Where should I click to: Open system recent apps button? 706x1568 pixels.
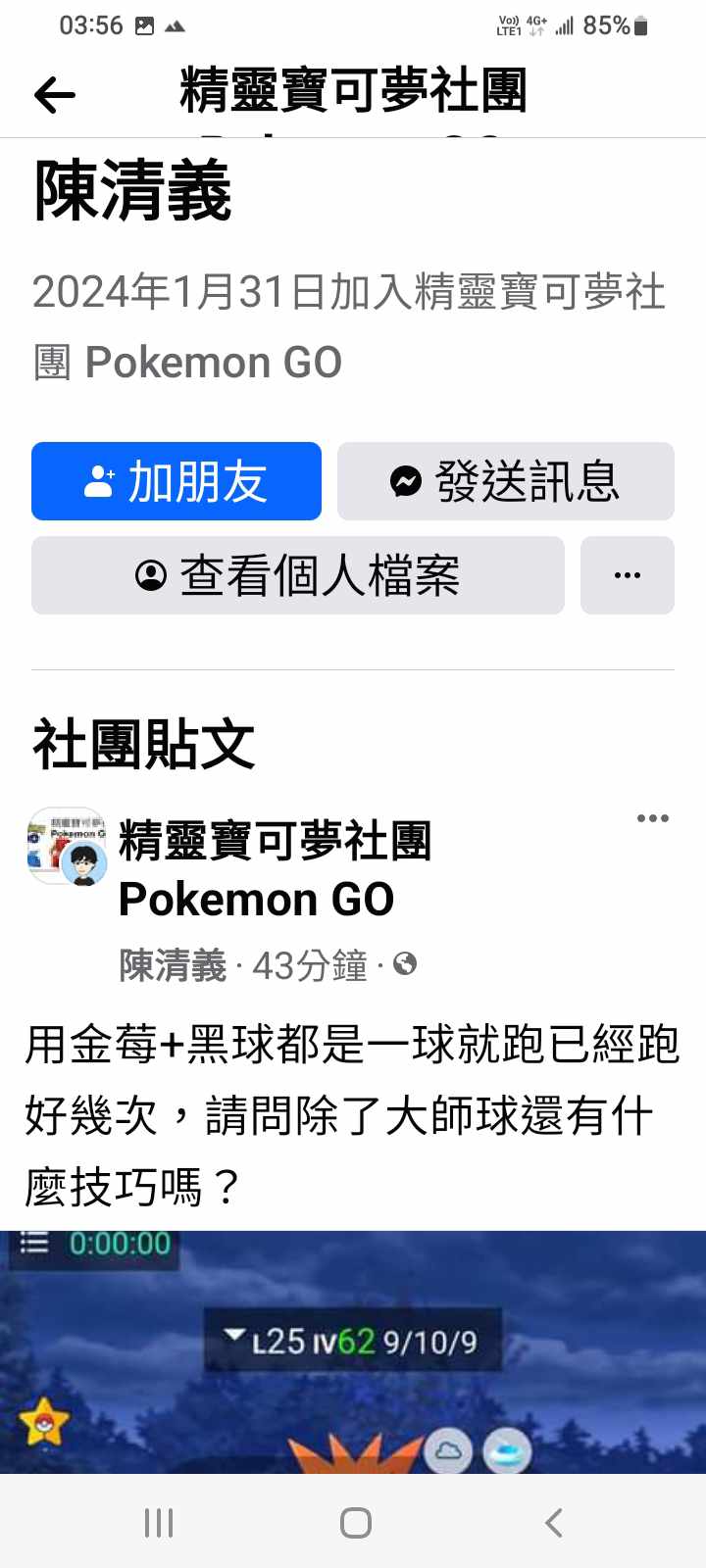pos(159,1523)
